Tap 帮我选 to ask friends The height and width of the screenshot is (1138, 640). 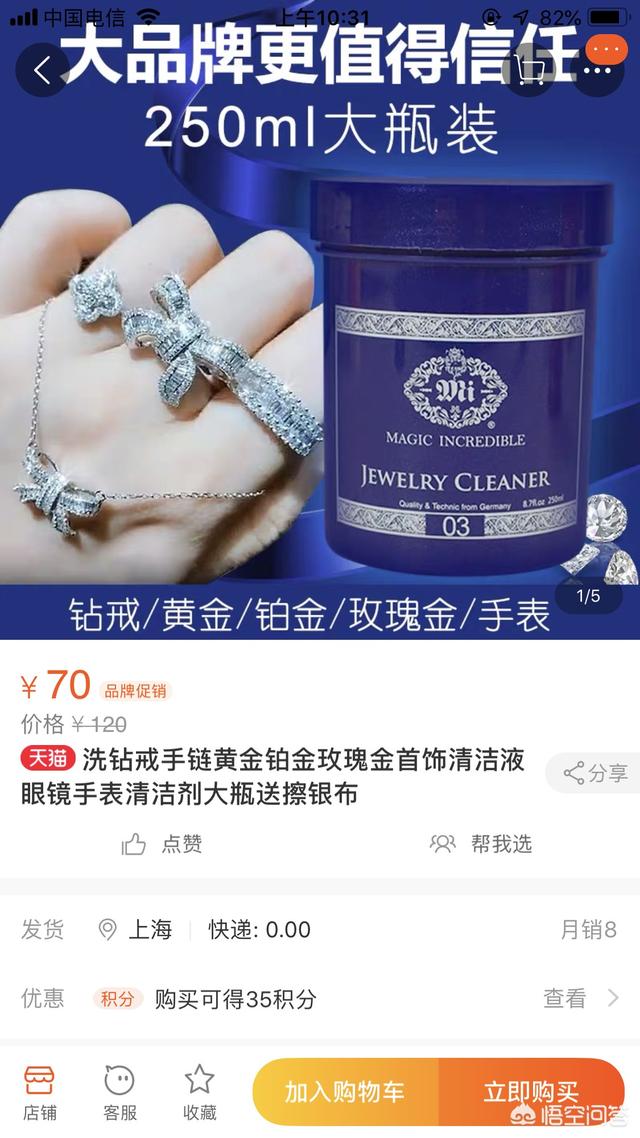(481, 844)
